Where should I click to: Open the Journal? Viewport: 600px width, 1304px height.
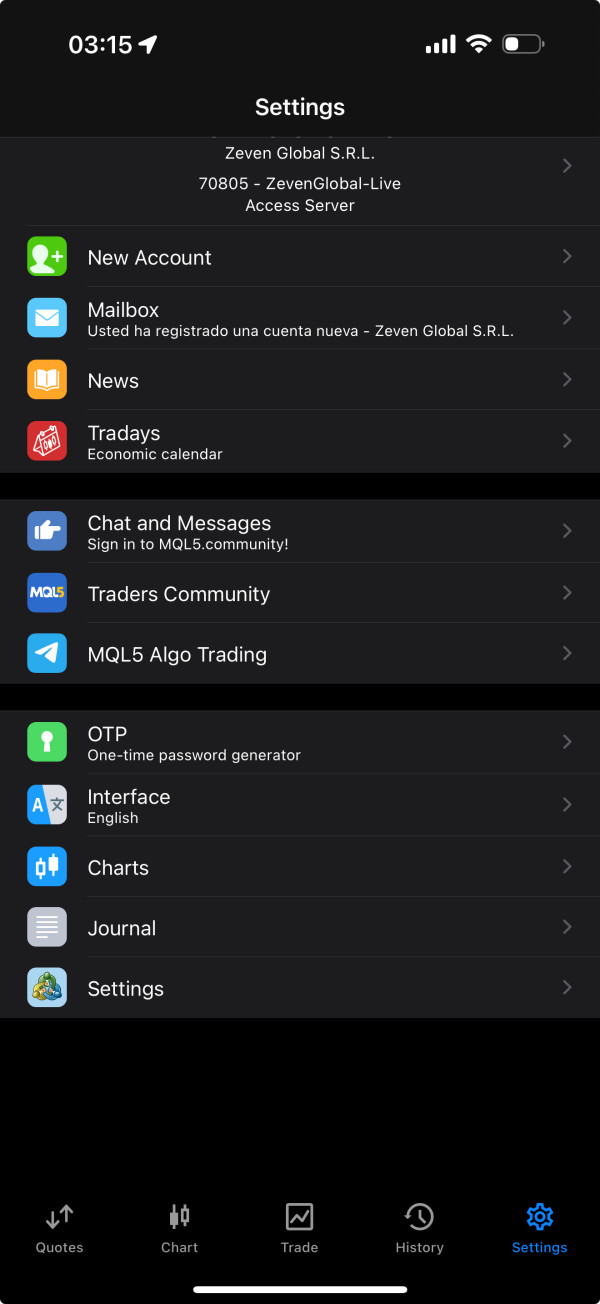(x=300, y=927)
